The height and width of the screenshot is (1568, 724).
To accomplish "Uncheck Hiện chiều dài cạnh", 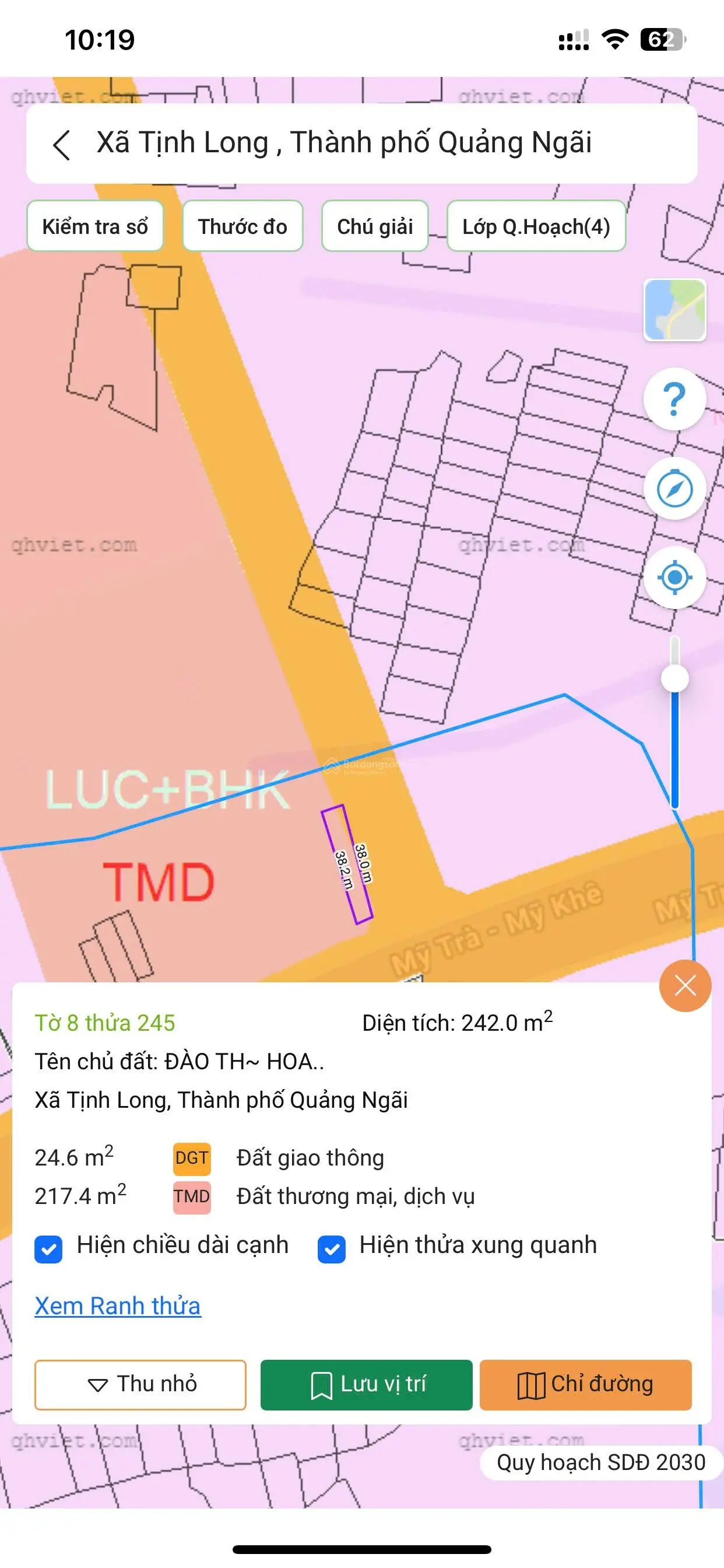I will click(48, 1249).
